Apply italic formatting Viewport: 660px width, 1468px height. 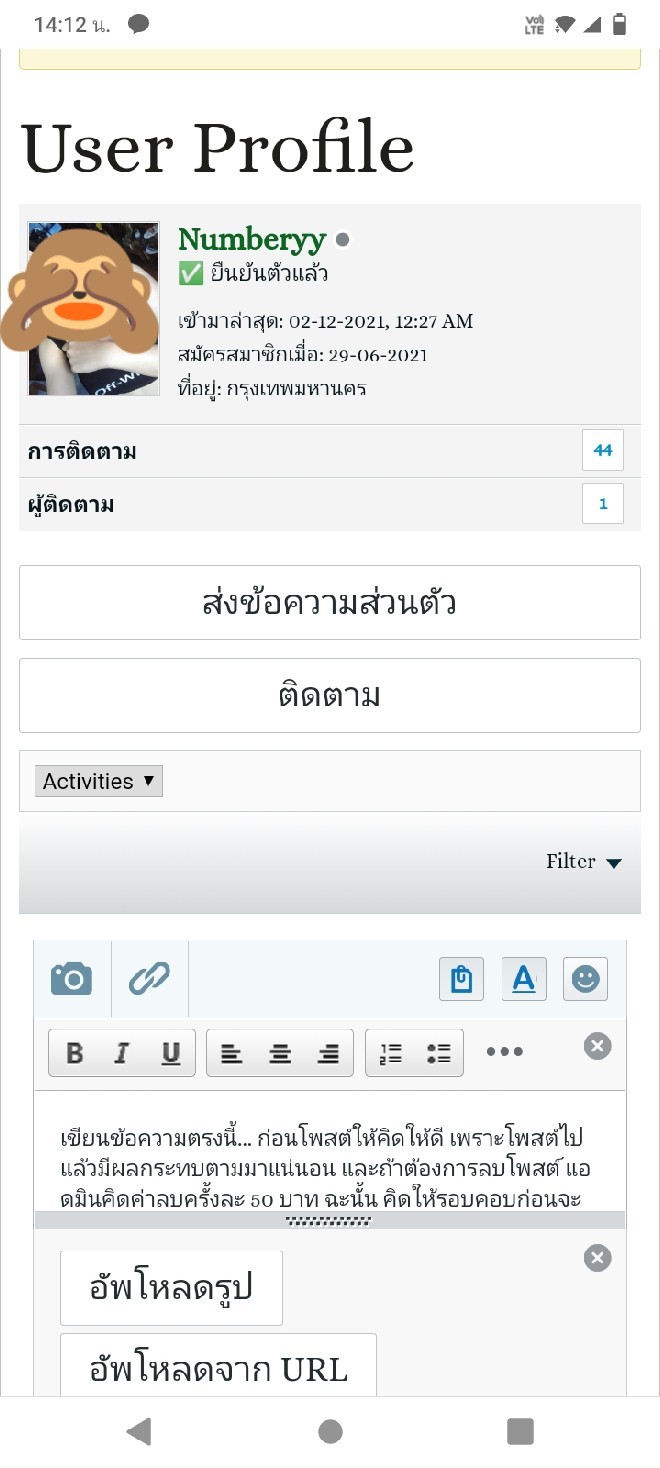coord(122,1053)
